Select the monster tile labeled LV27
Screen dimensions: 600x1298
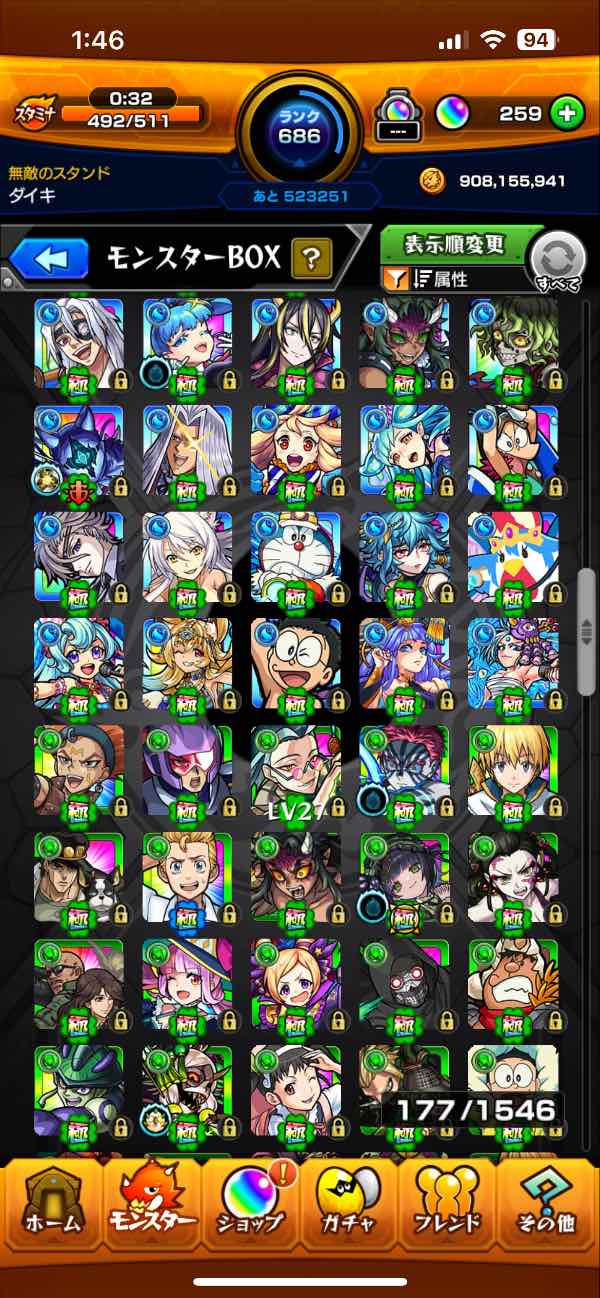(x=296, y=772)
